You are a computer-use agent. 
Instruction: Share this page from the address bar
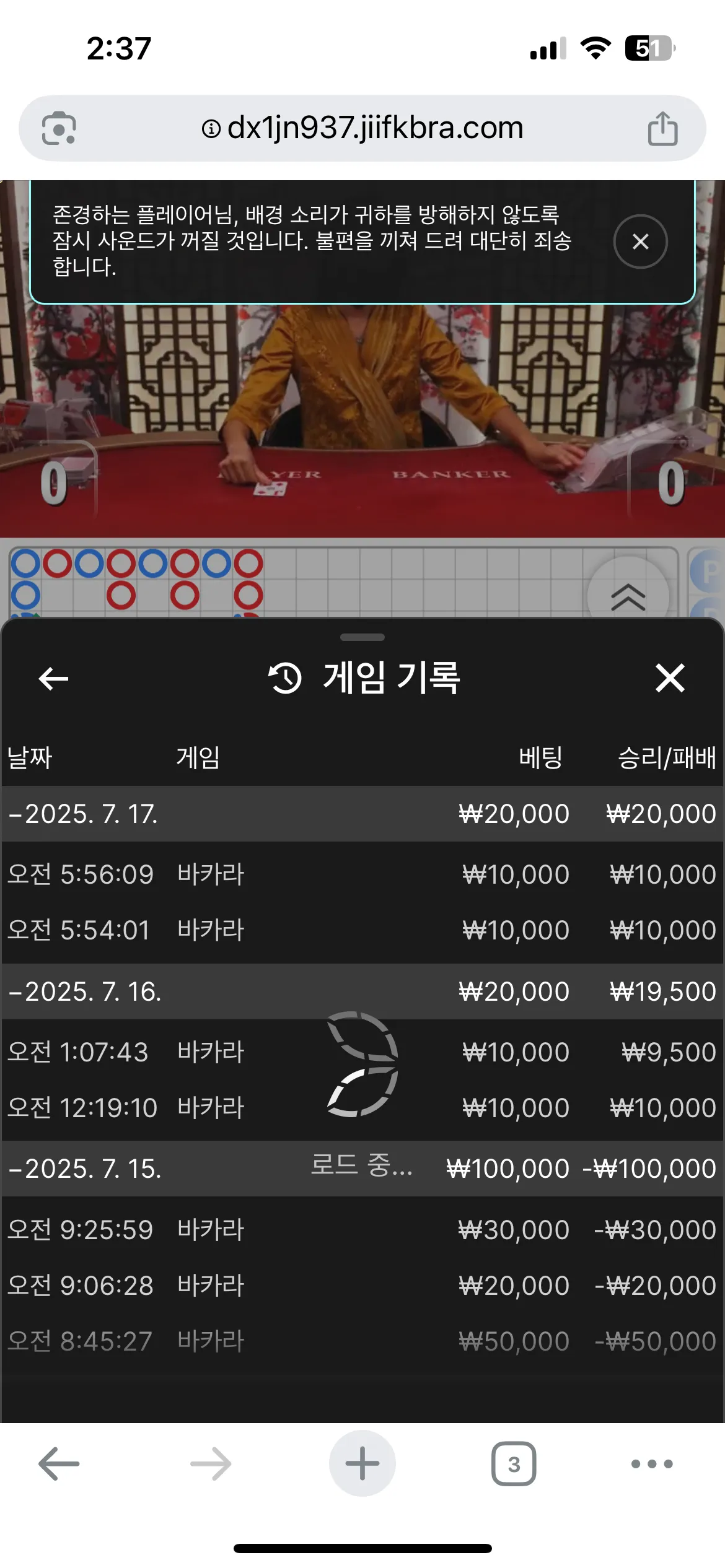(x=662, y=128)
